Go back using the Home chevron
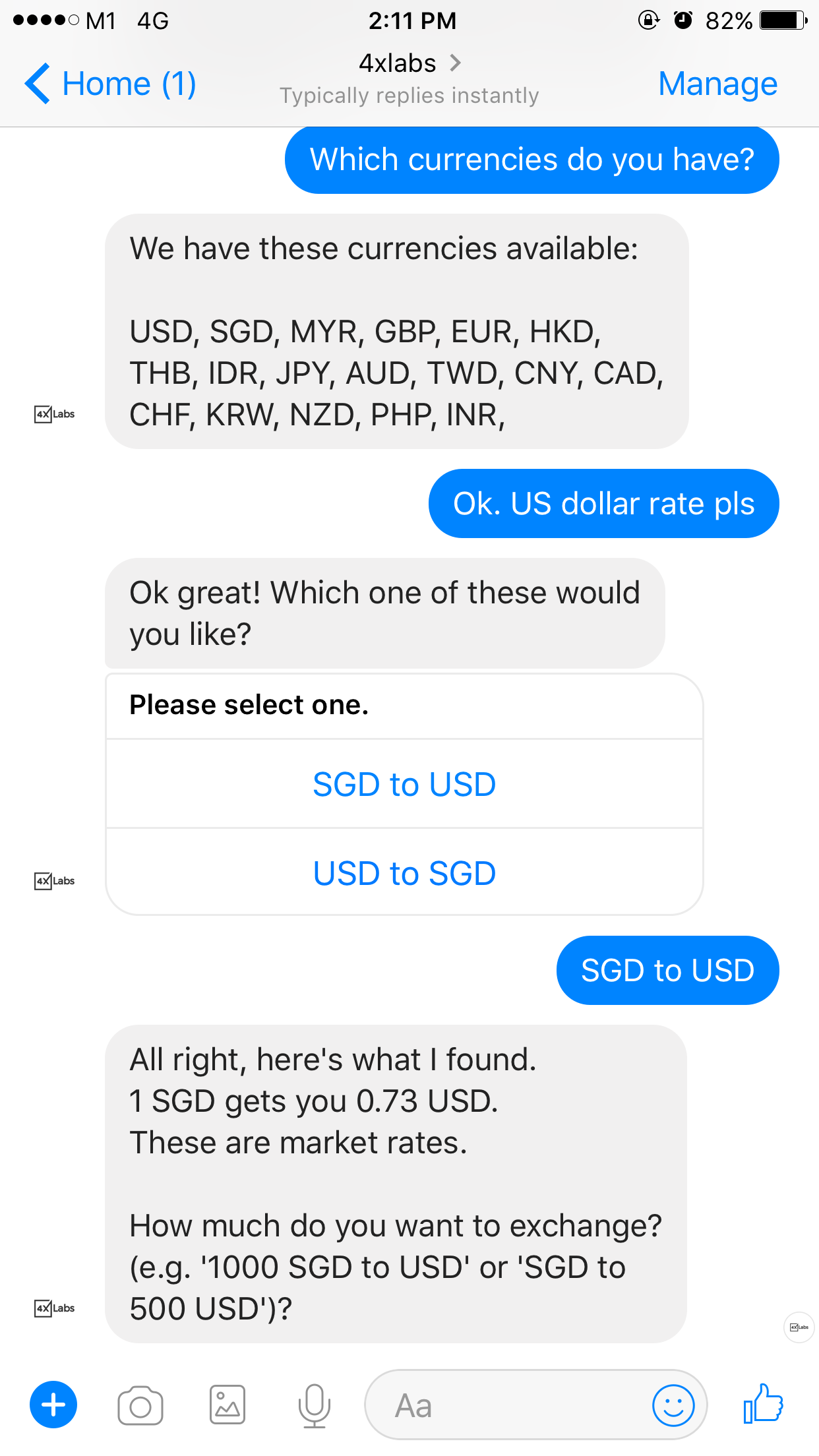 (x=38, y=83)
